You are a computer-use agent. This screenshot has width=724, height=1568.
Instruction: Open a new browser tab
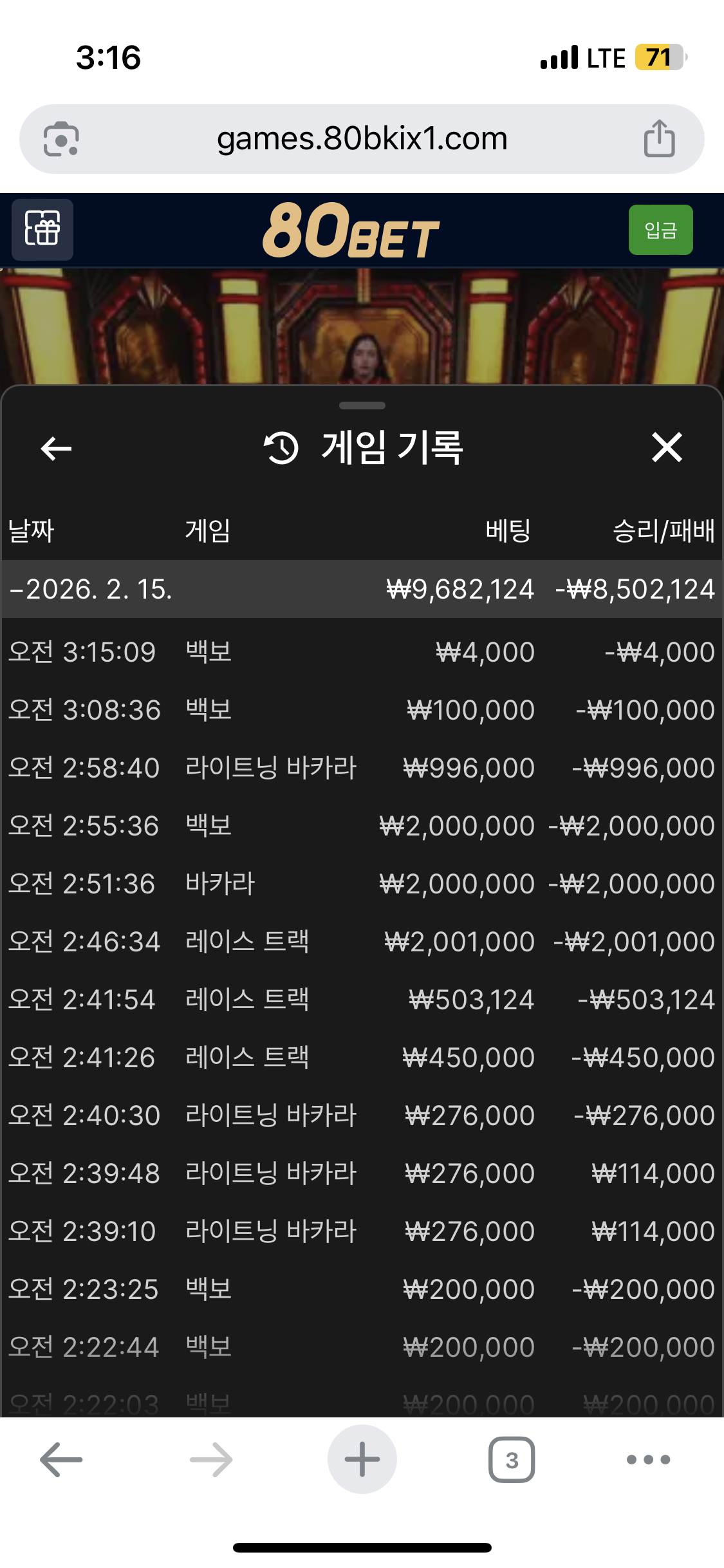tap(362, 1459)
